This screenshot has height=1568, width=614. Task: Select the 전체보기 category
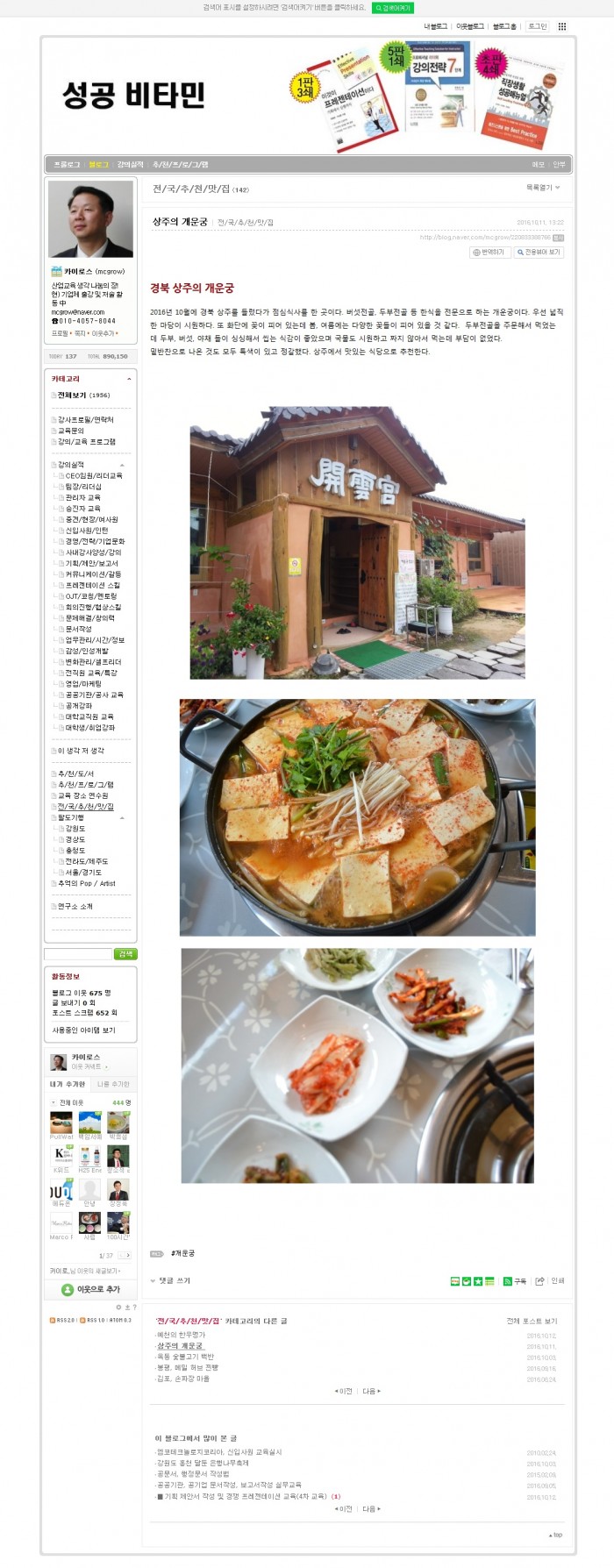(x=72, y=396)
